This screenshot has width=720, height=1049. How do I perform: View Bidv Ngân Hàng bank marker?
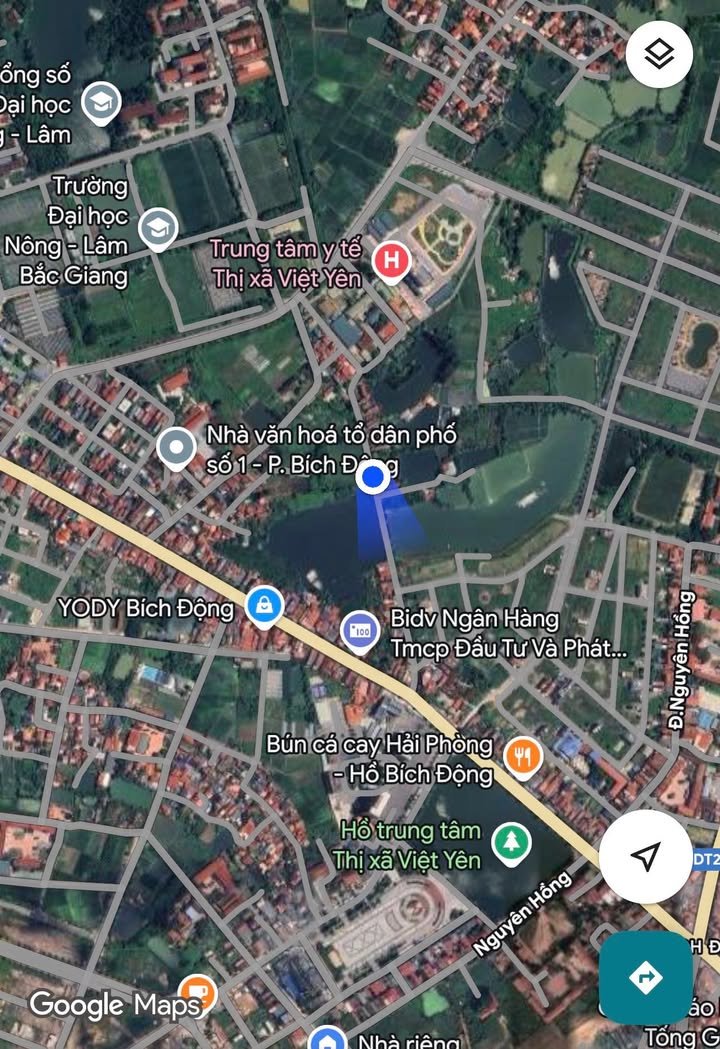pyautogui.click(x=359, y=632)
